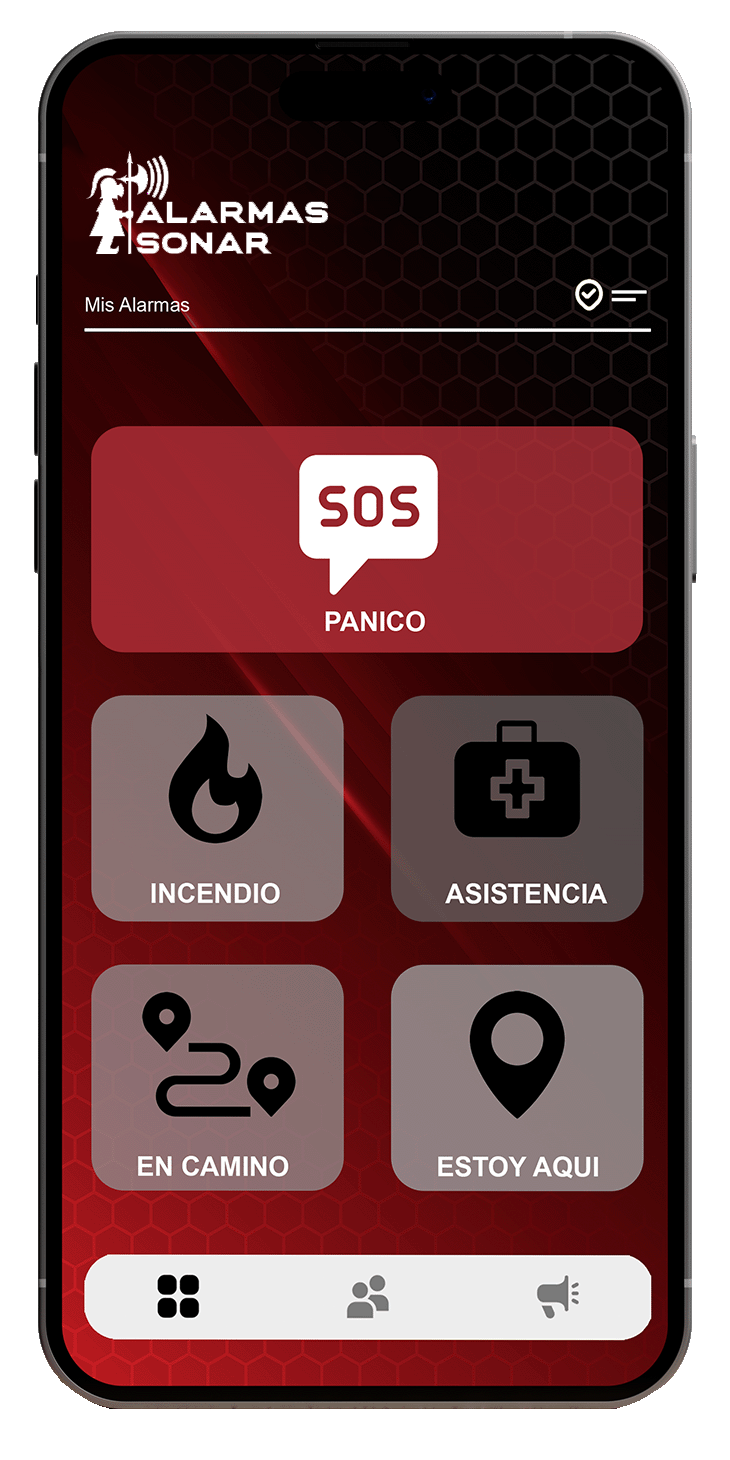Image resolution: width=730 pixels, height=1460 pixels.
Task: Switch to the alarms grid tab
Action: click(x=178, y=1296)
